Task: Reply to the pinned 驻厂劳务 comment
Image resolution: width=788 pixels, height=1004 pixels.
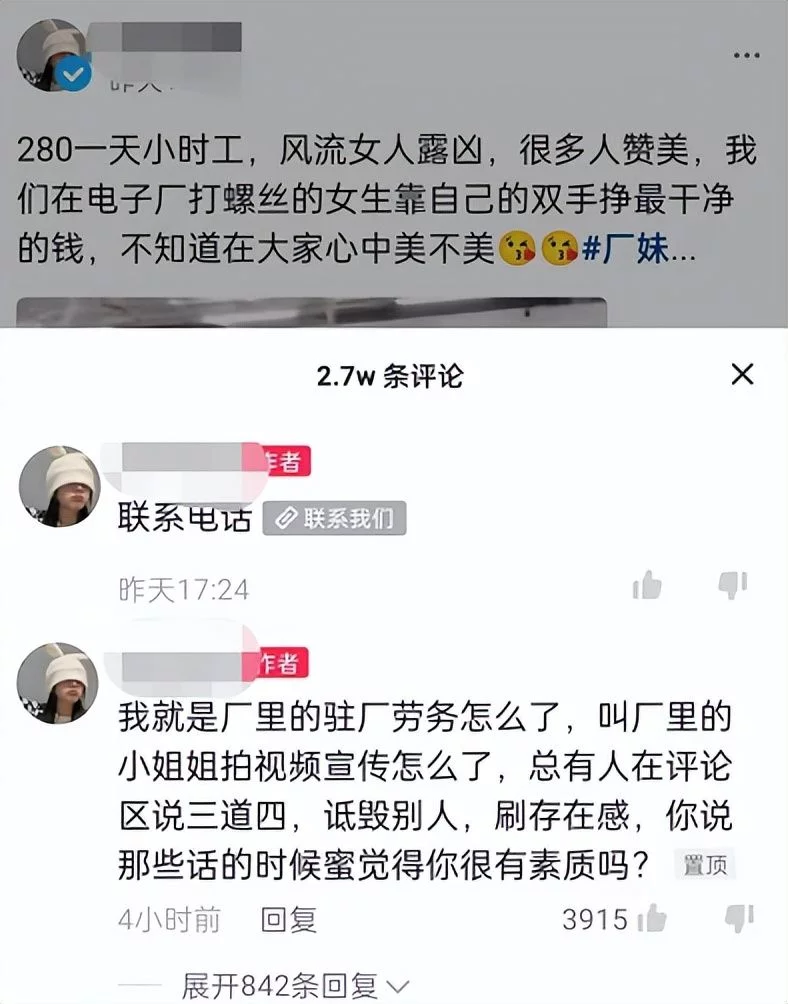Action: point(288,919)
